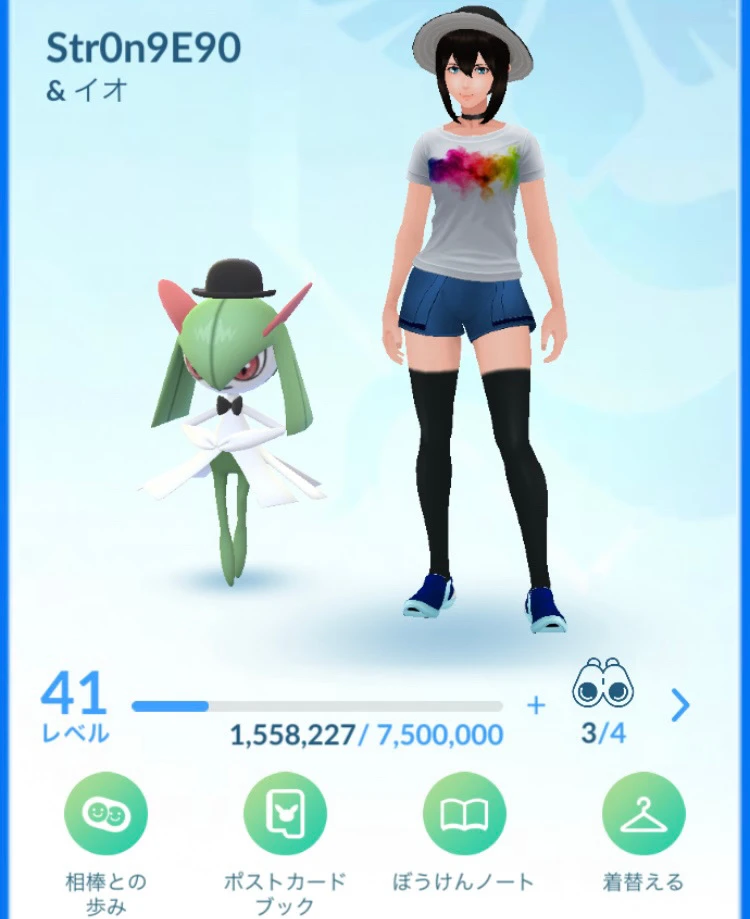The width and height of the screenshot is (750, 919).
Task: Tap the buddy Pokémon Kirlia
Action: click(230, 420)
